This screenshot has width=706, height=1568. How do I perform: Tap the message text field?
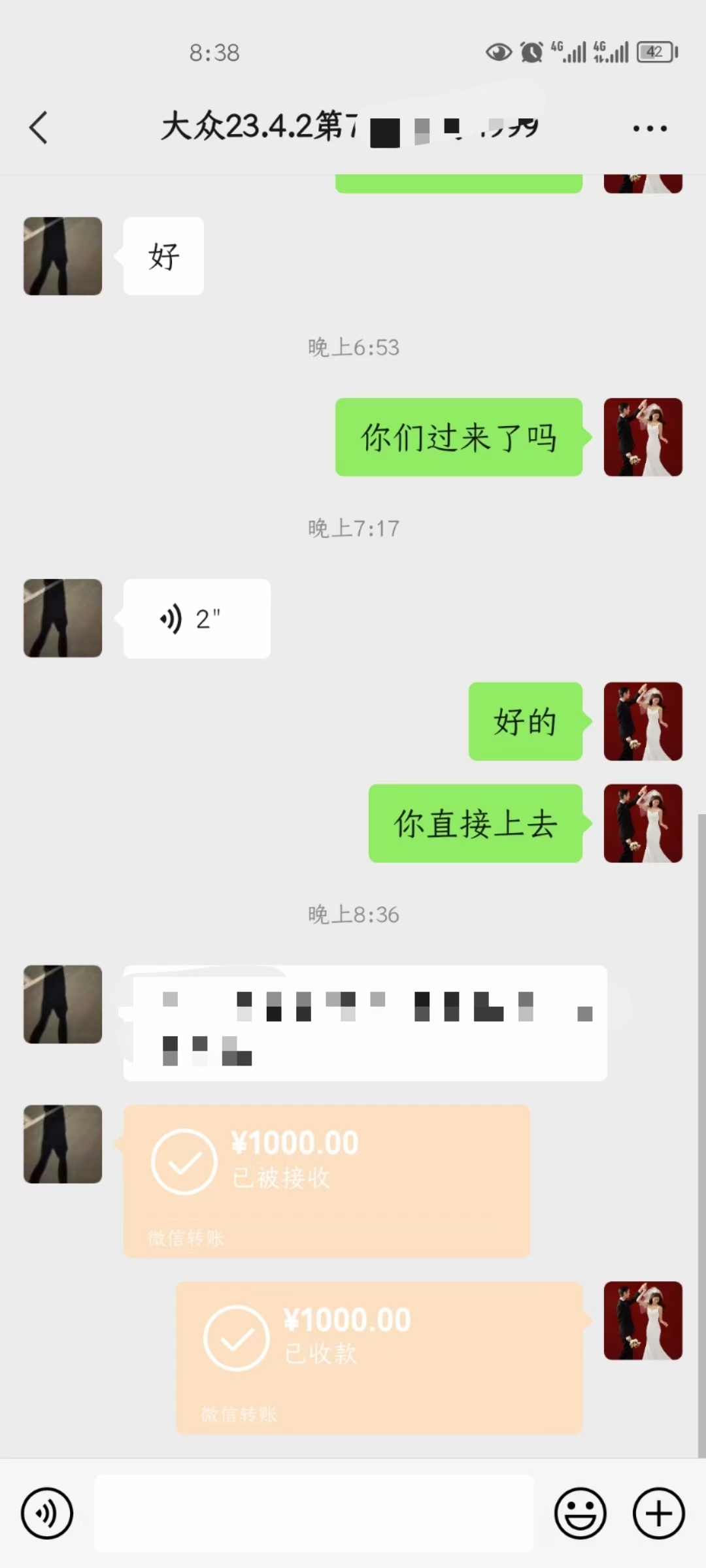[314, 1513]
